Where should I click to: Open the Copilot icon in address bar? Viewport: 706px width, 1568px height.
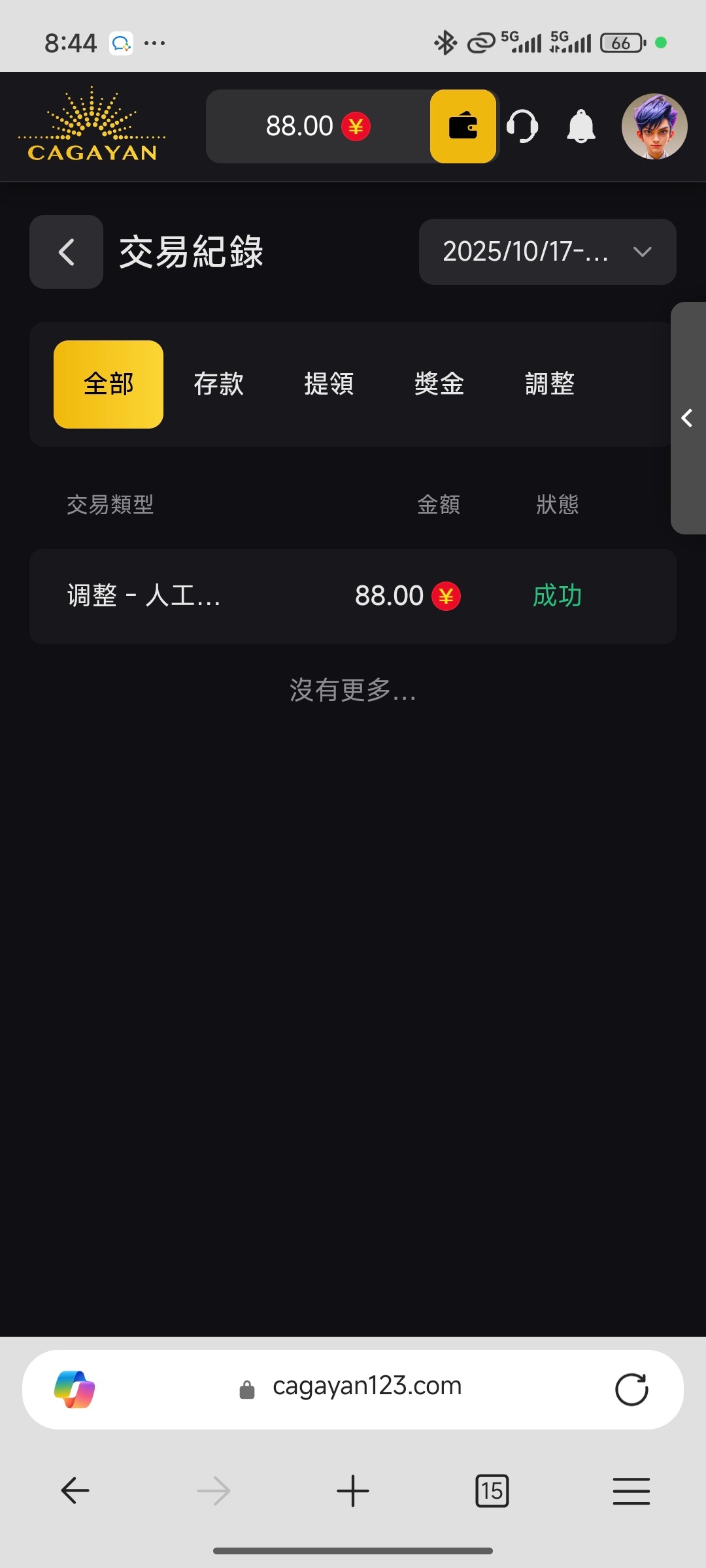[75, 1389]
